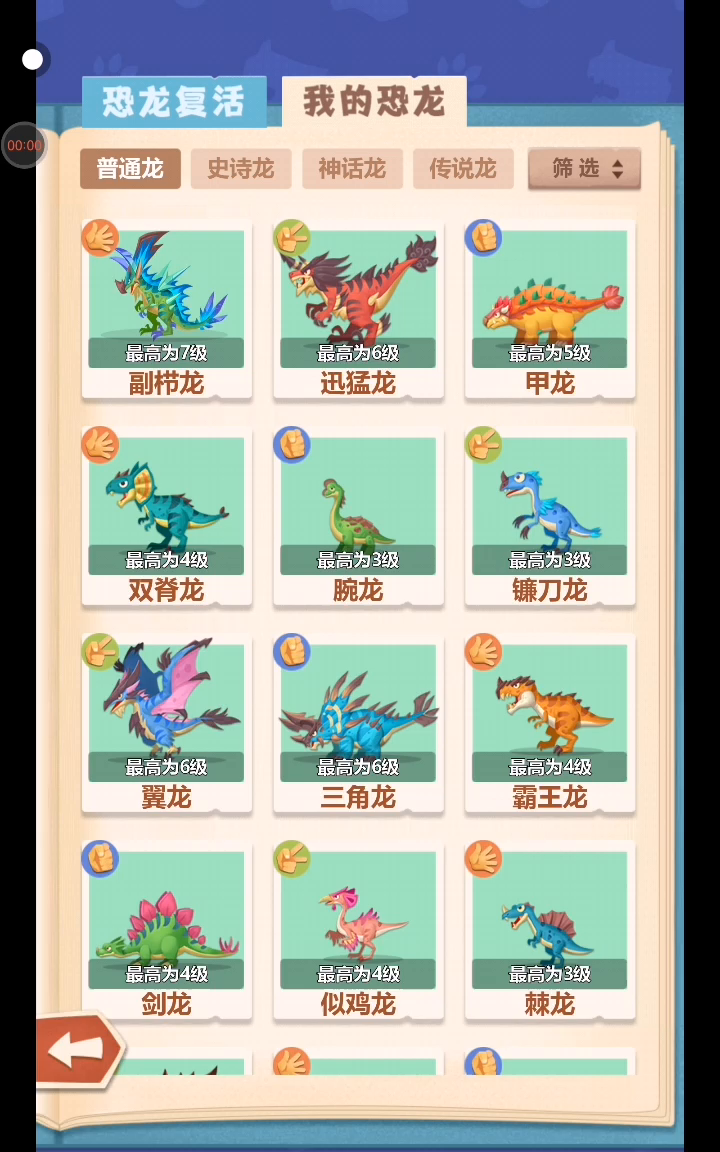720x1152 pixels.
Task: Filter by 传说龙 category
Action: coord(463,169)
